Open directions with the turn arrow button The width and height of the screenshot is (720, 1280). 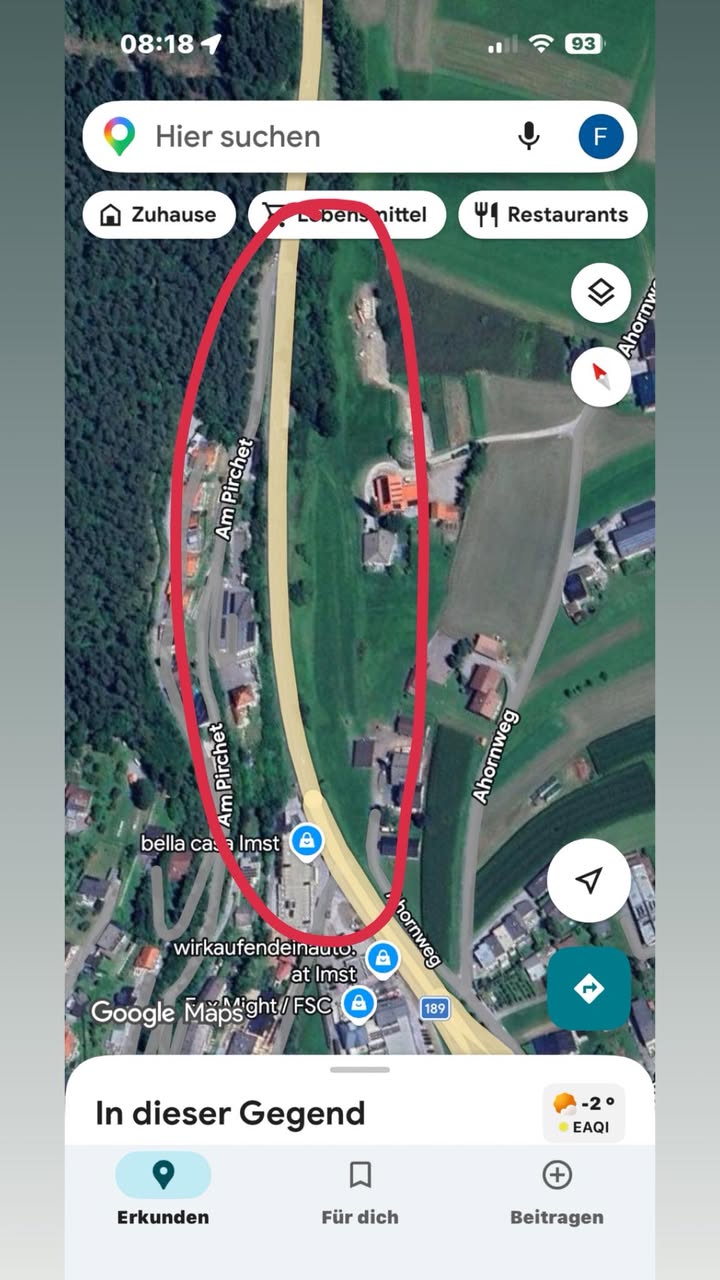pyautogui.click(x=589, y=988)
